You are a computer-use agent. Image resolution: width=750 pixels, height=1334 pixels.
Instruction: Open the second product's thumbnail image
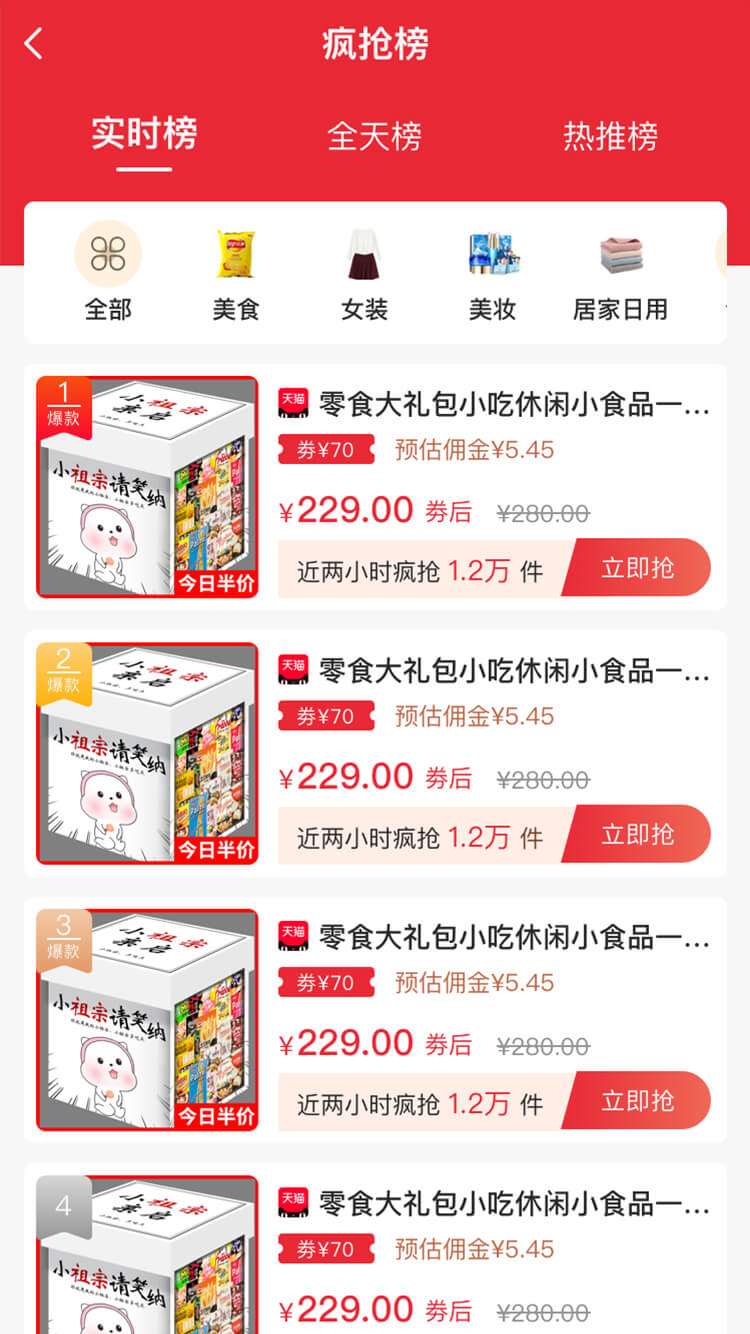147,753
